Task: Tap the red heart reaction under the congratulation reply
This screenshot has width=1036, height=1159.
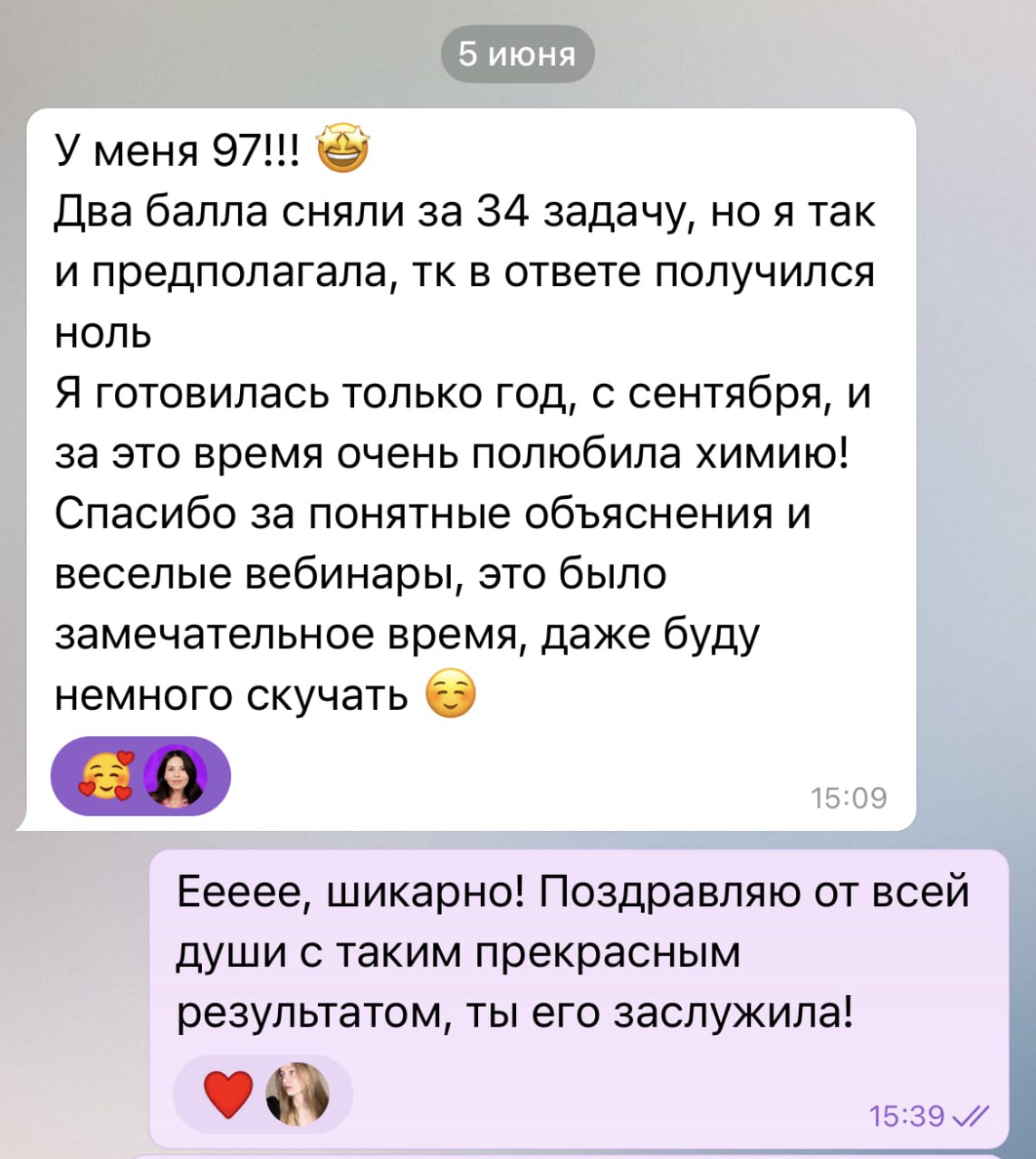Action: (x=227, y=1094)
